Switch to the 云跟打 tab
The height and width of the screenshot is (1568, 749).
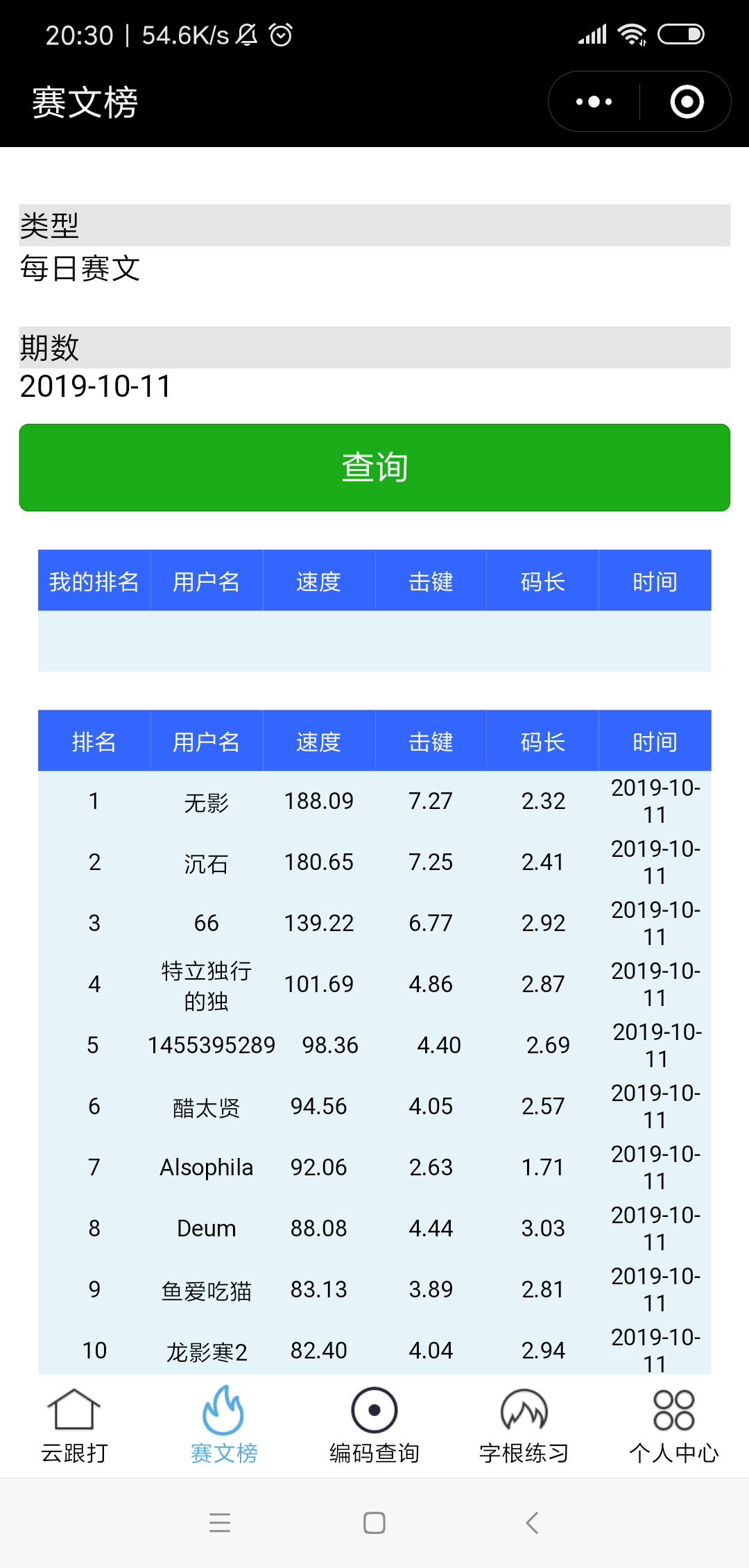(x=74, y=1425)
